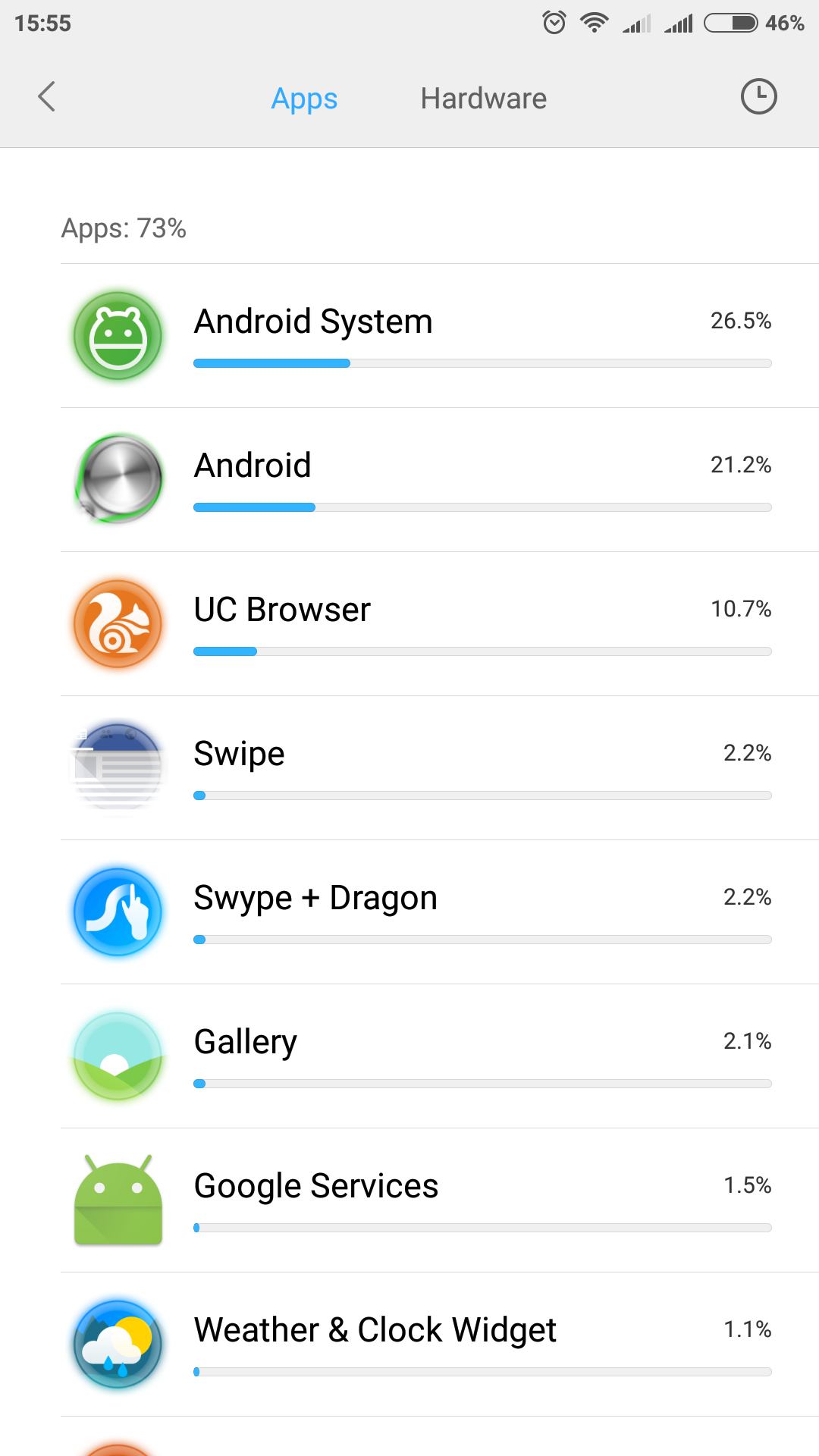Select the Apps tab
This screenshot has height=1456, width=819.
tap(304, 99)
